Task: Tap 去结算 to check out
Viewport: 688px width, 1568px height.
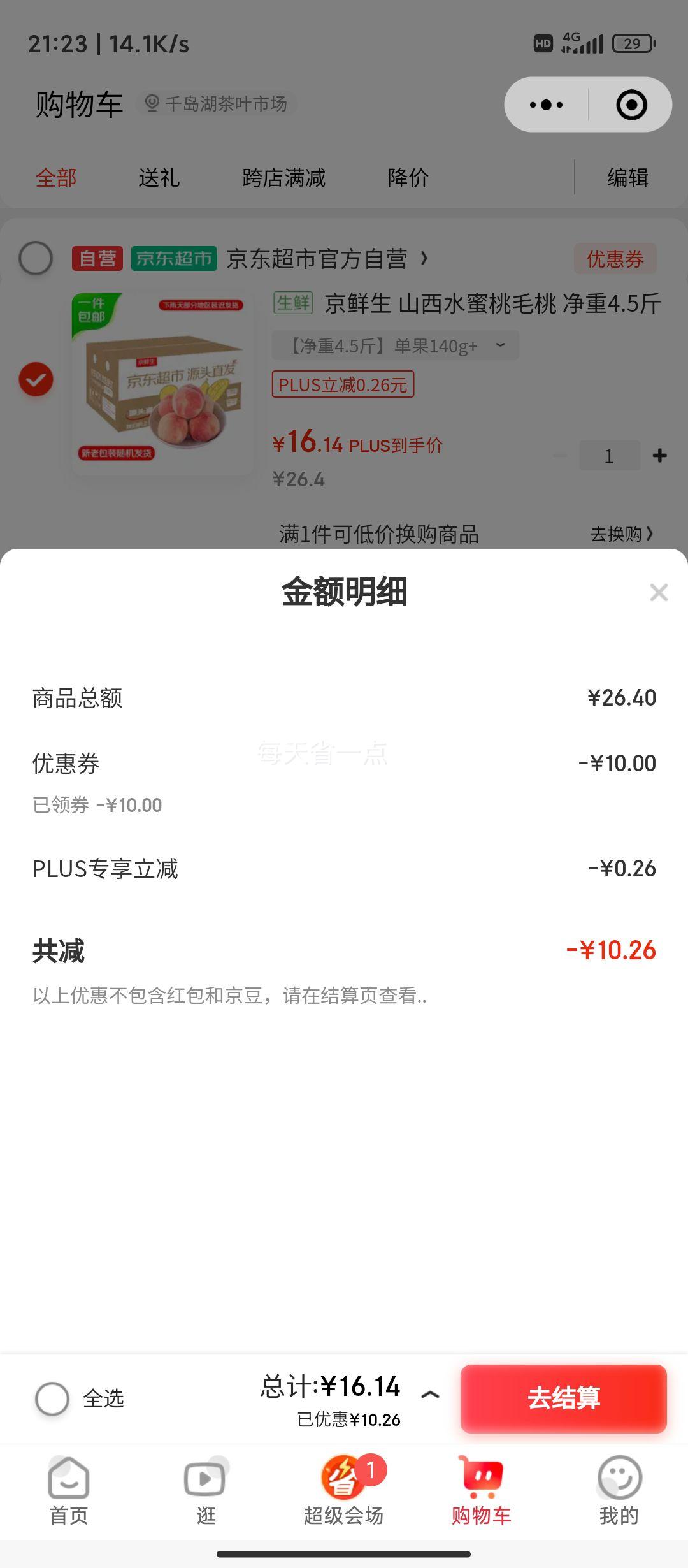Action: tap(564, 1398)
